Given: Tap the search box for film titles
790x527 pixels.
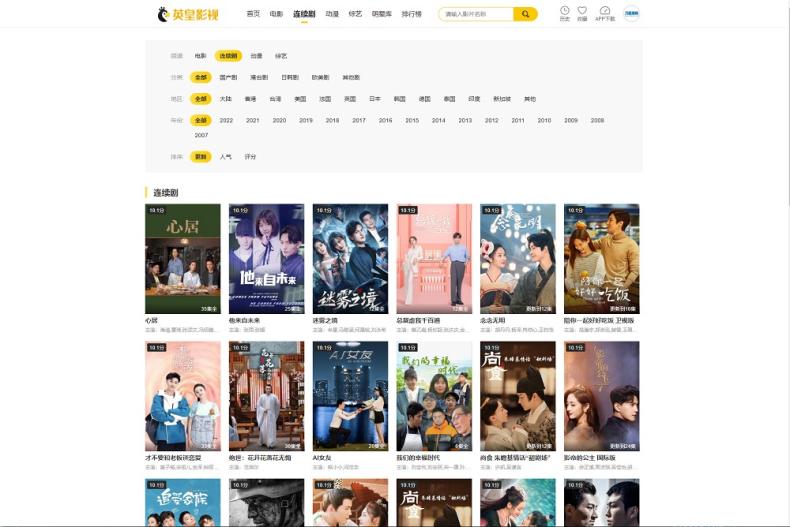Looking at the screenshot, I should coord(476,14).
